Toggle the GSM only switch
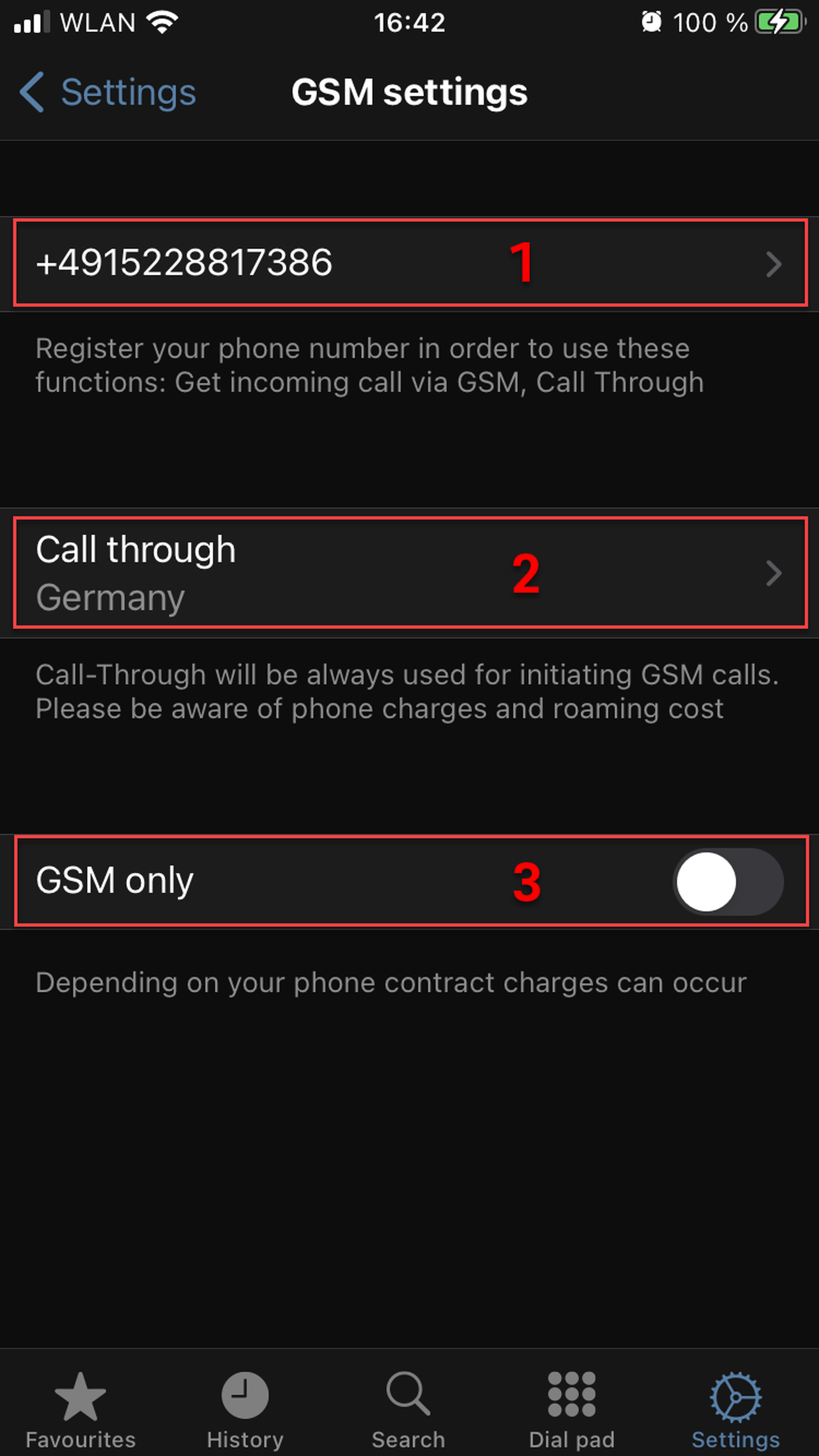This screenshot has height=1456, width=819. tap(727, 881)
